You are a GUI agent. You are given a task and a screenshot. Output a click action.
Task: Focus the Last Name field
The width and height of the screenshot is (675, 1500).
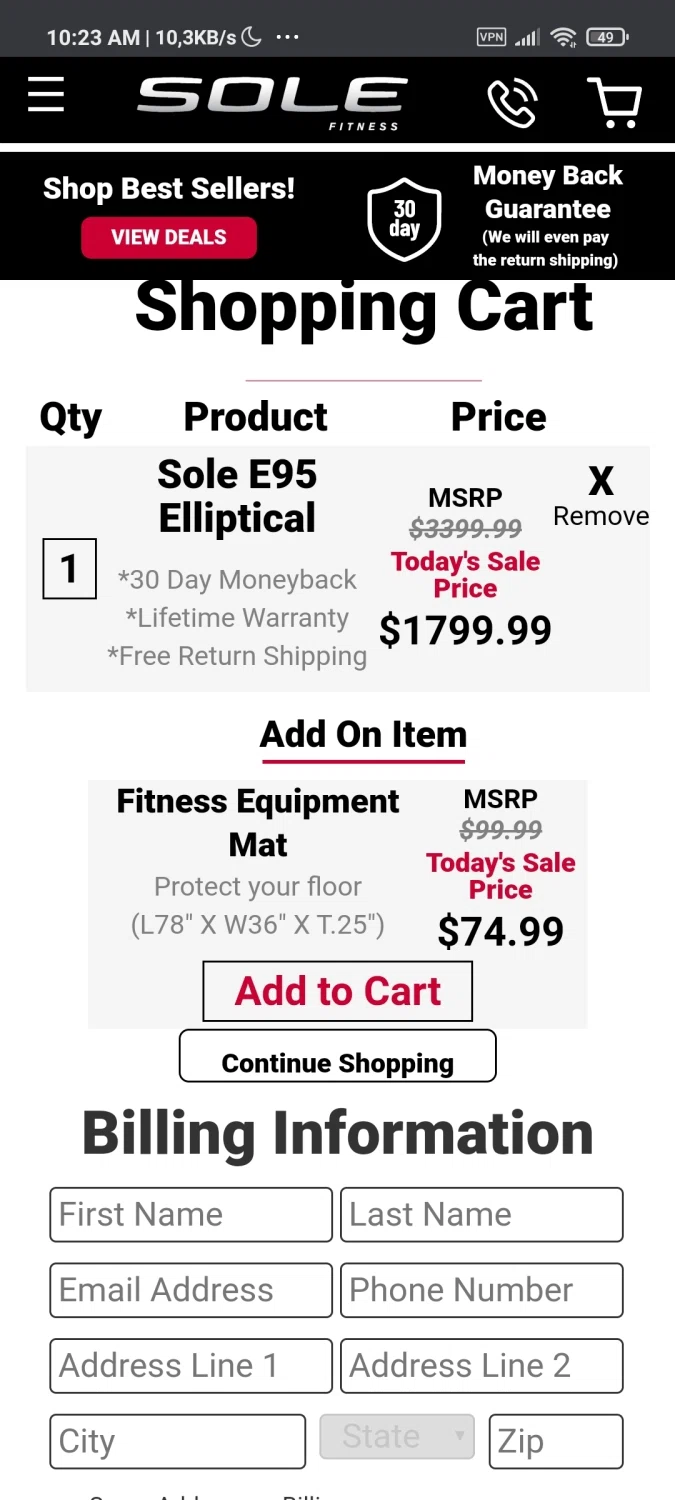(x=481, y=1214)
